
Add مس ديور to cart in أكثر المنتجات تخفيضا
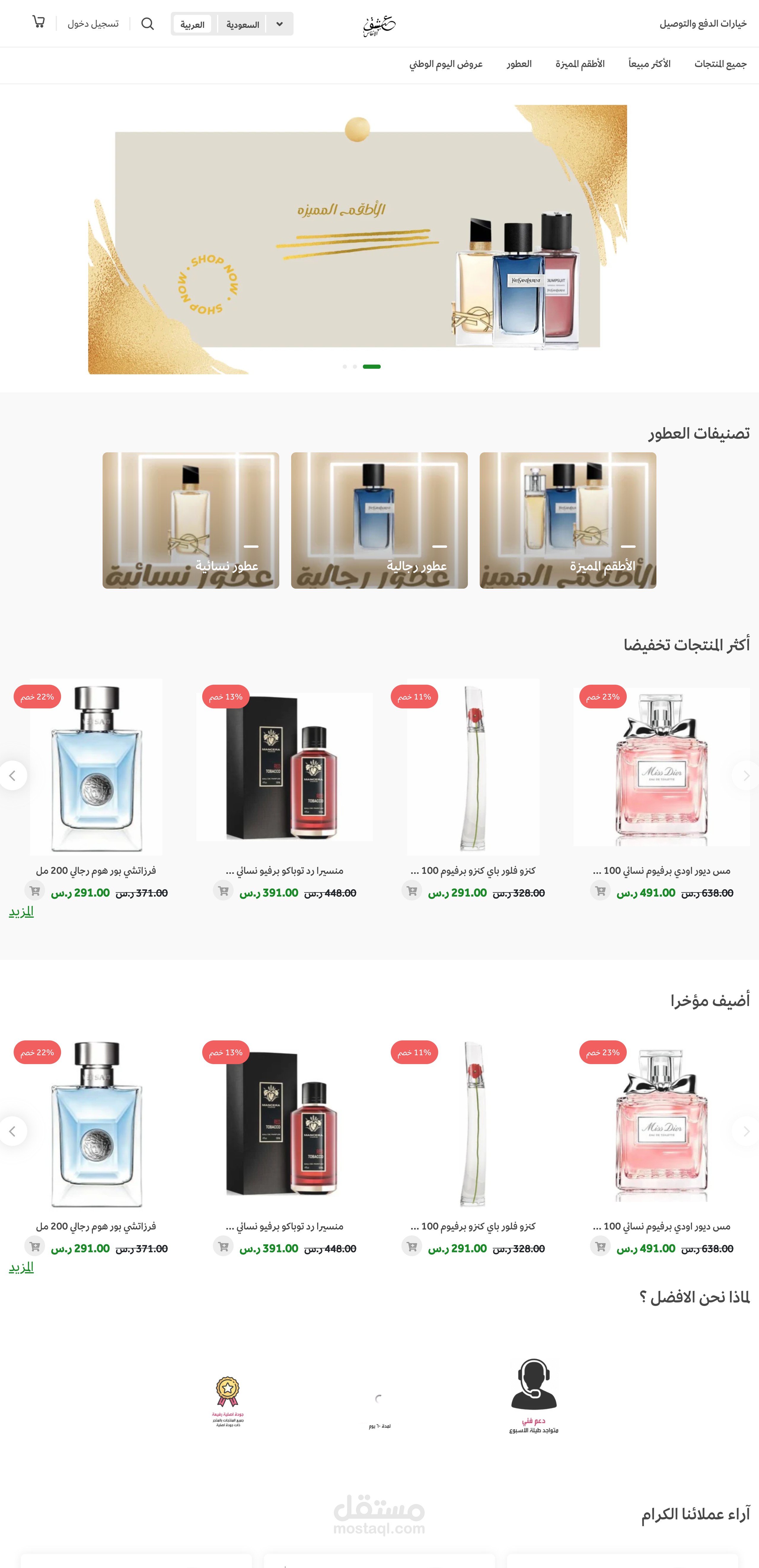(x=600, y=891)
